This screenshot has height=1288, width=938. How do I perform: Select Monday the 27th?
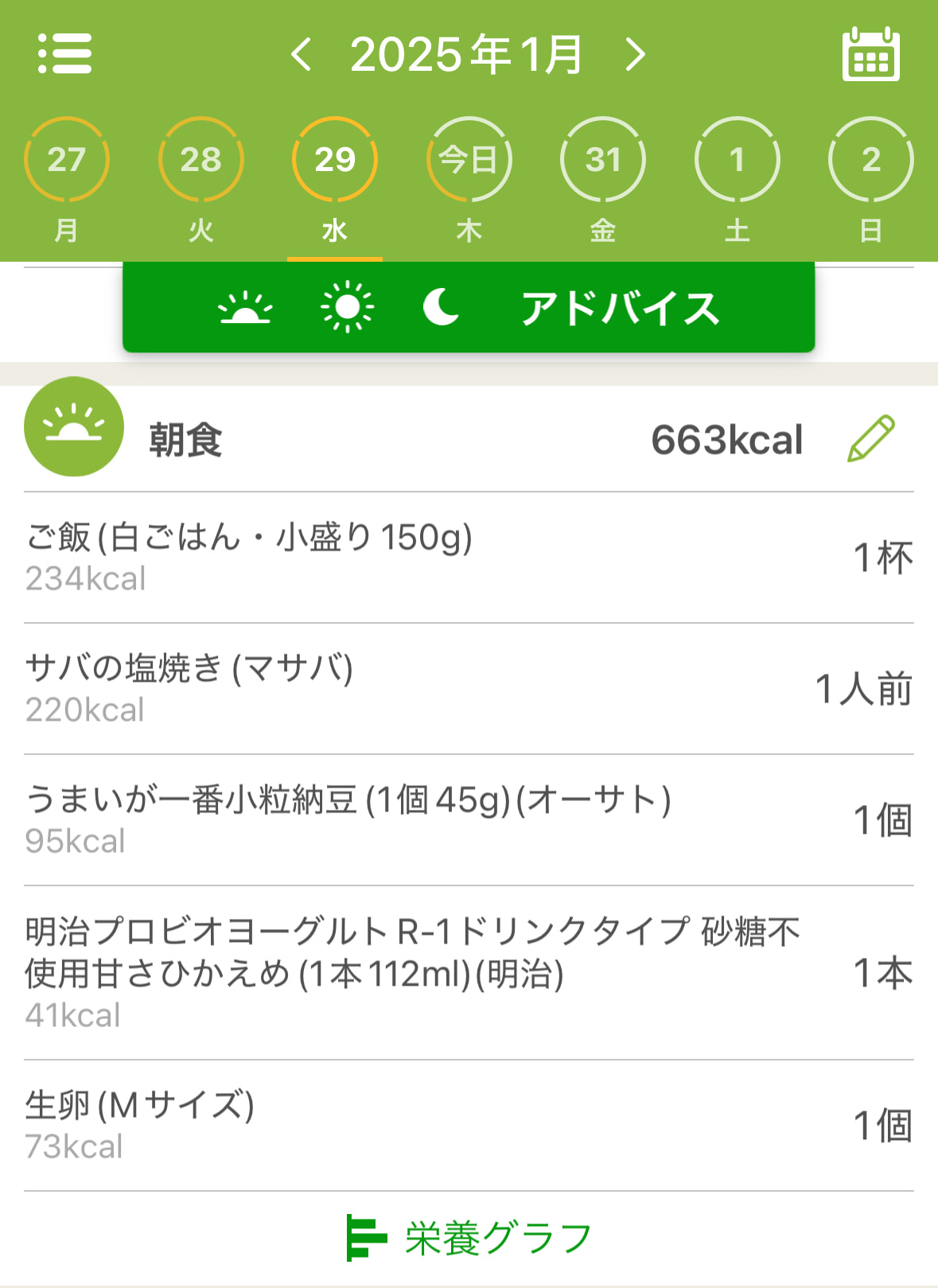66,160
